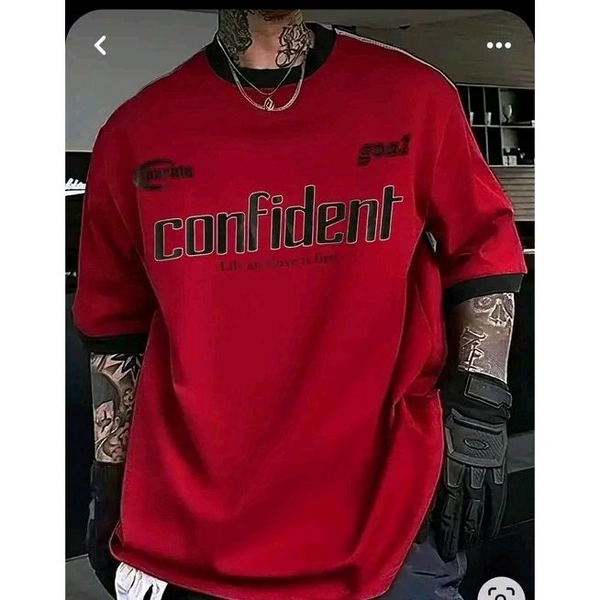Viewport: 600px width, 600px height.
Task: Open the three-dot overflow menu
Action: pyautogui.click(x=498, y=45)
